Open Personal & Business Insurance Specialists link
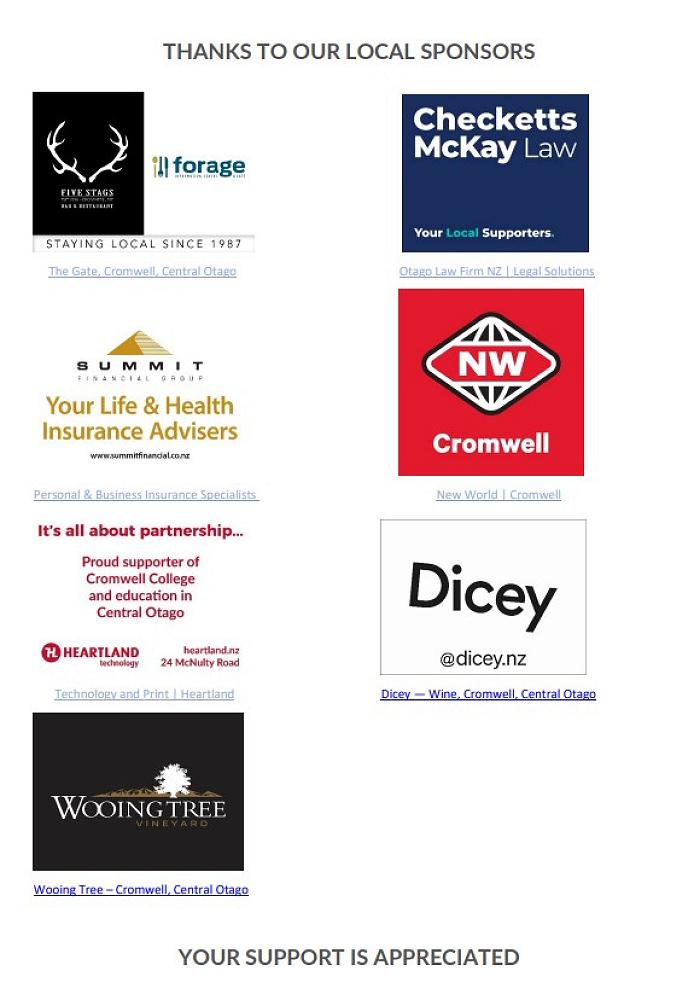Image resolution: width=694 pixels, height=1000 pixels. point(145,494)
